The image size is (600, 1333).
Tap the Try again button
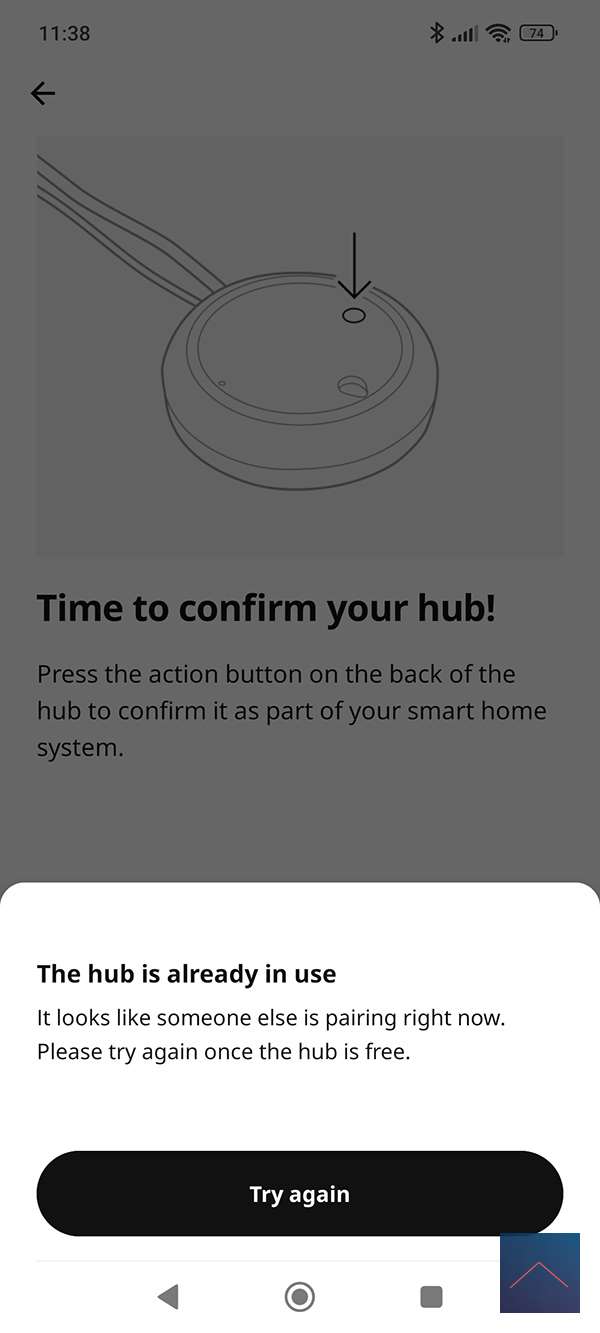tap(299, 1194)
